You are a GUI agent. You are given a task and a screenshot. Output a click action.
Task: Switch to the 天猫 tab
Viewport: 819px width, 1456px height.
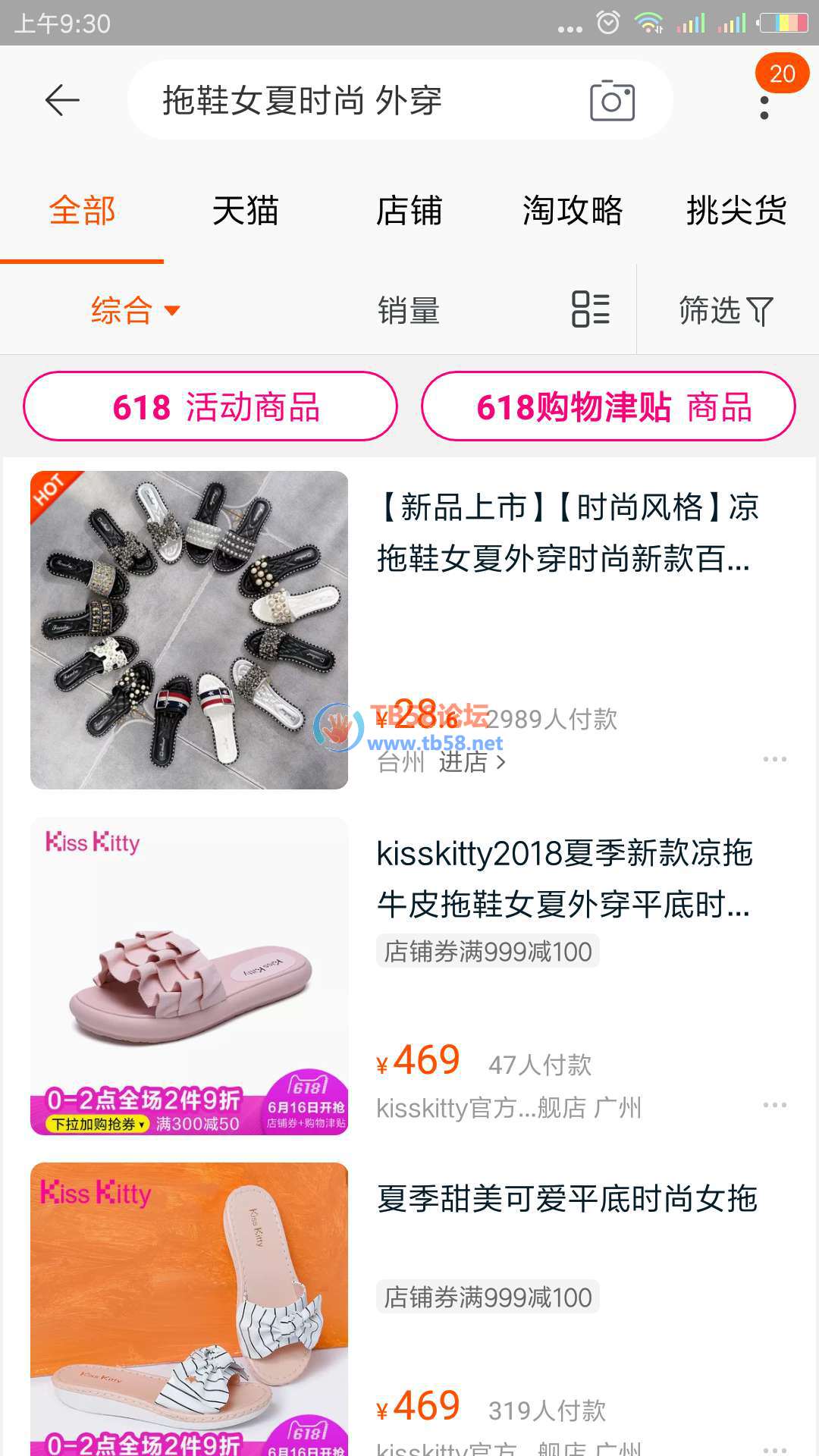tap(245, 211)
